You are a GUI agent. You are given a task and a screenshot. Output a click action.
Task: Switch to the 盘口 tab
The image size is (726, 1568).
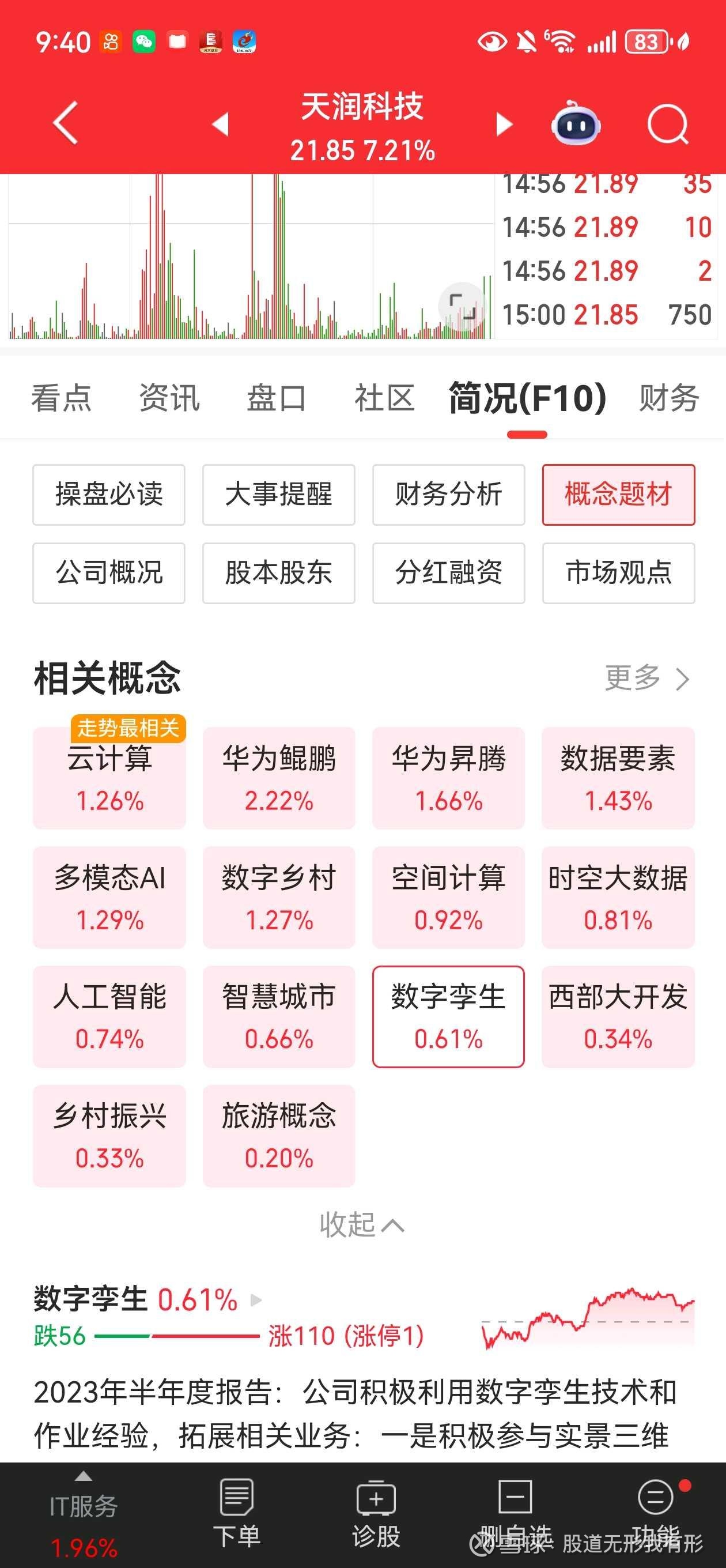pyautogui.click(x=276, y=398)
